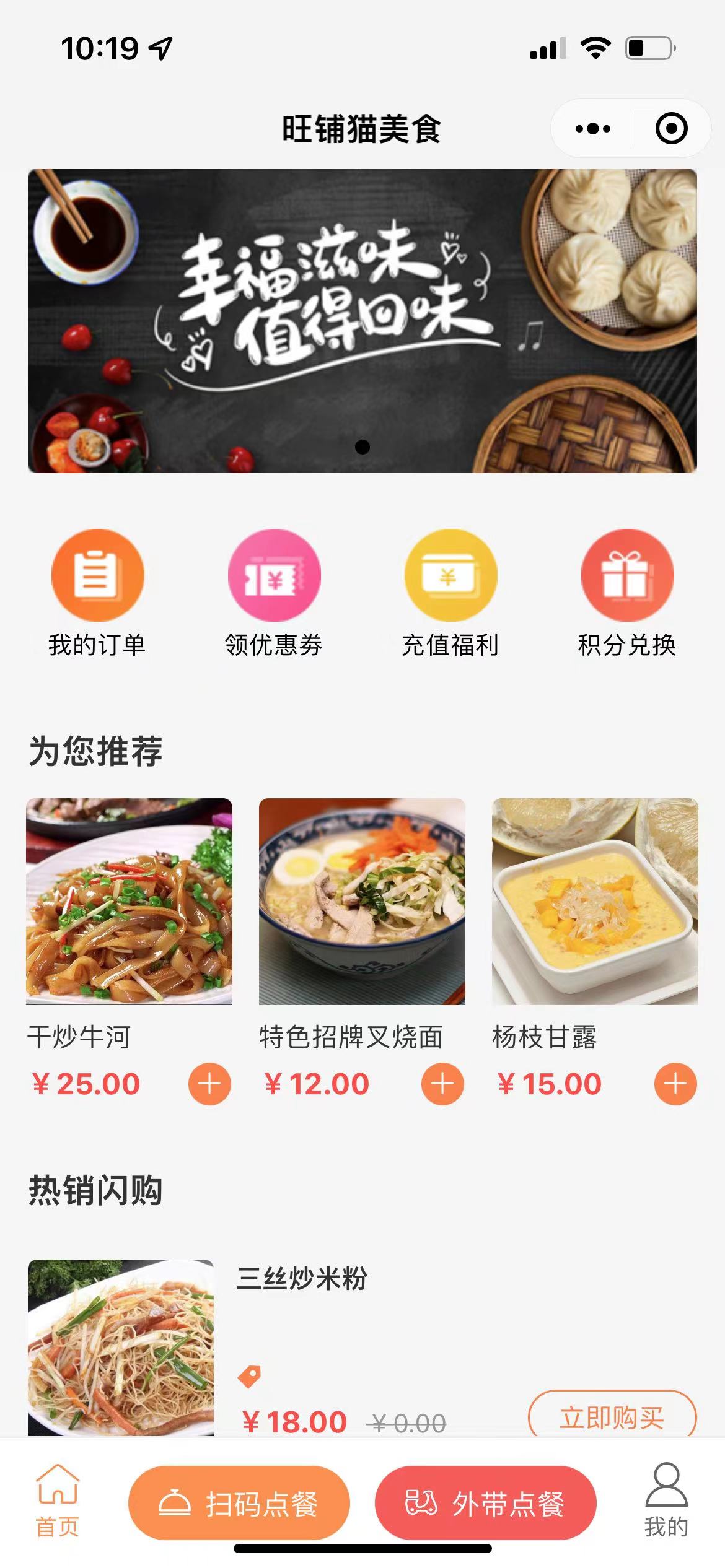
Task: Add 干炒牛河 to the cart
Action: point(209,1084)
